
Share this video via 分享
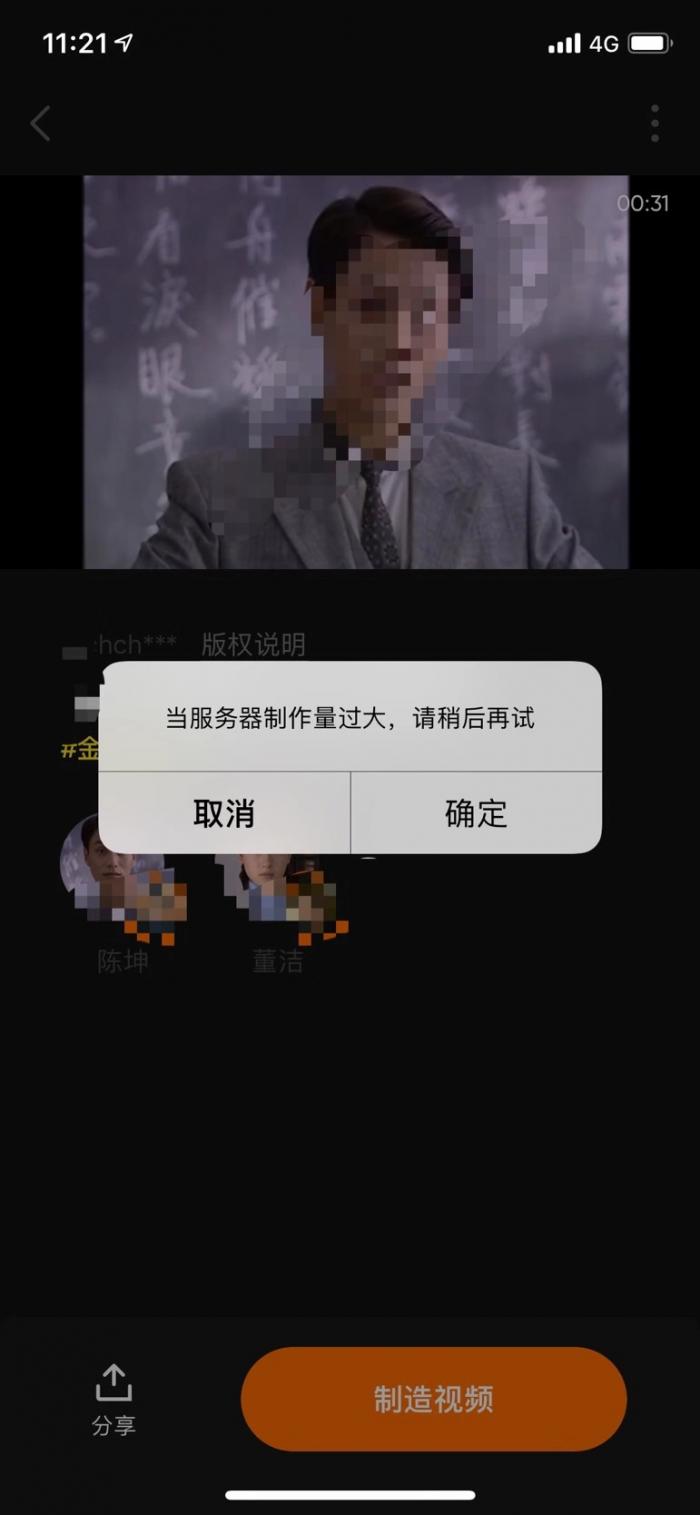tap(114, 1398)
